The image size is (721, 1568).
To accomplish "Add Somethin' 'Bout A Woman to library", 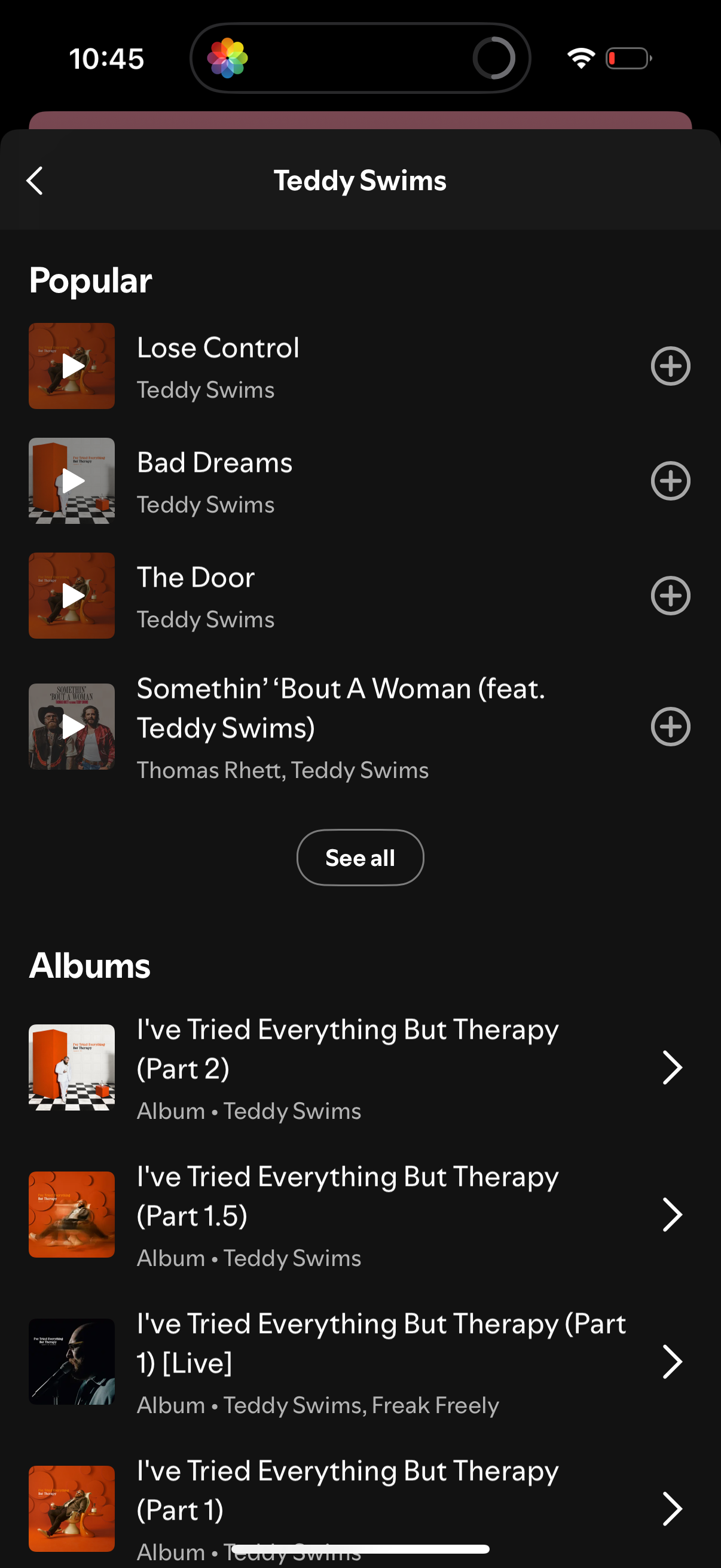I will point(671,726).
